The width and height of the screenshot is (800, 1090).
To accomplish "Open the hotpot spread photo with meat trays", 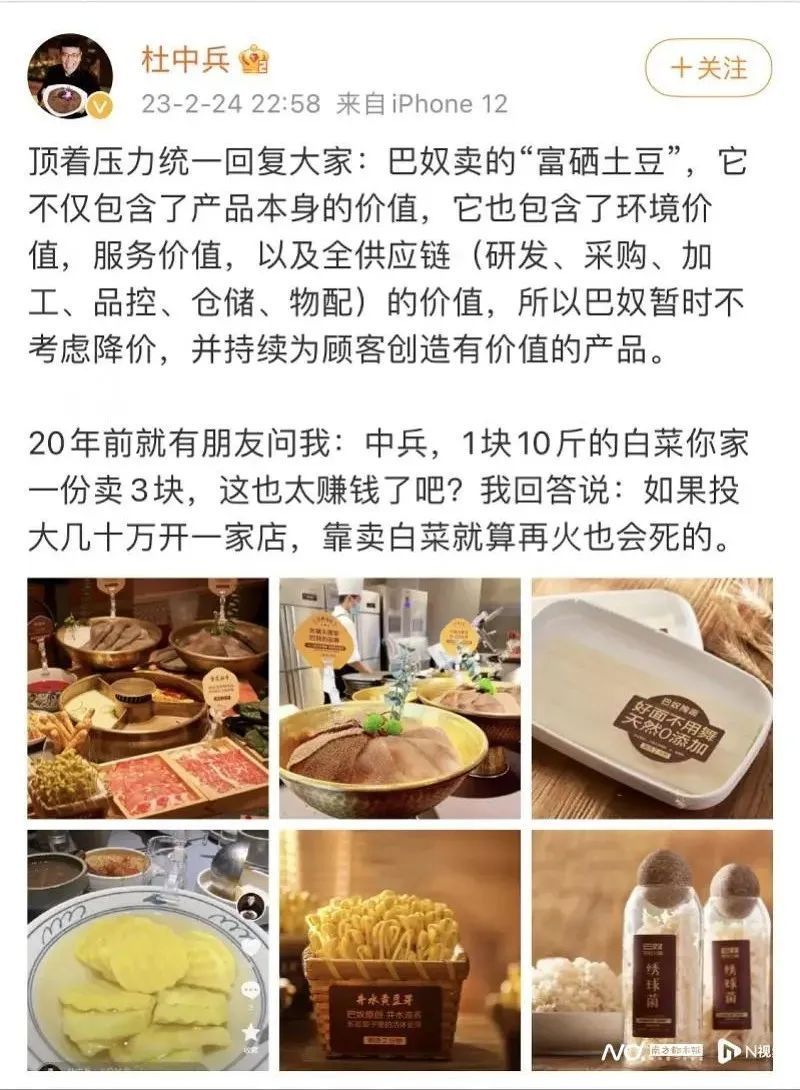I will click(x=148, y=698).
